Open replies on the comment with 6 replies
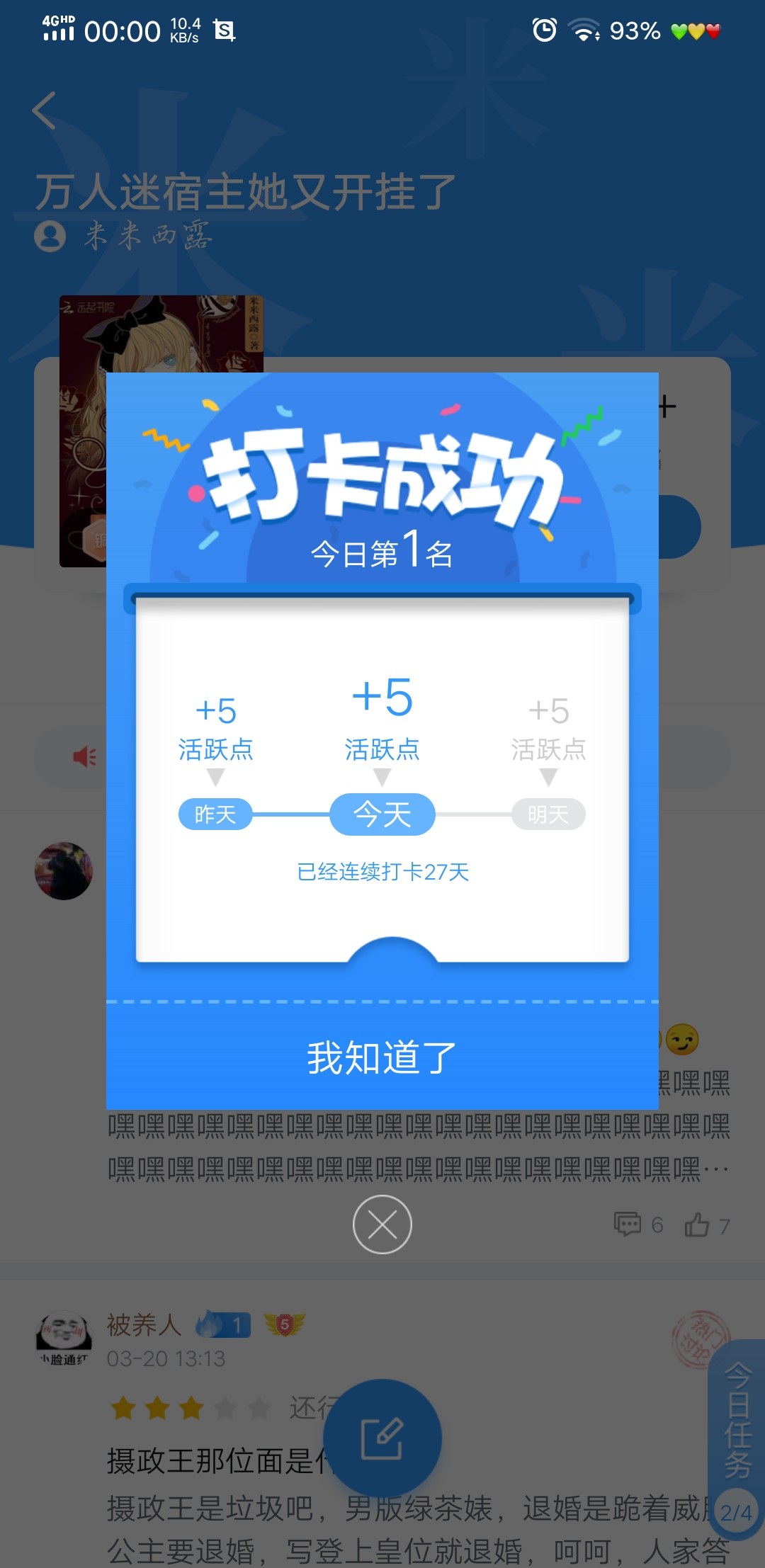Screen dimensions: 765x1568 [639, 1225]
